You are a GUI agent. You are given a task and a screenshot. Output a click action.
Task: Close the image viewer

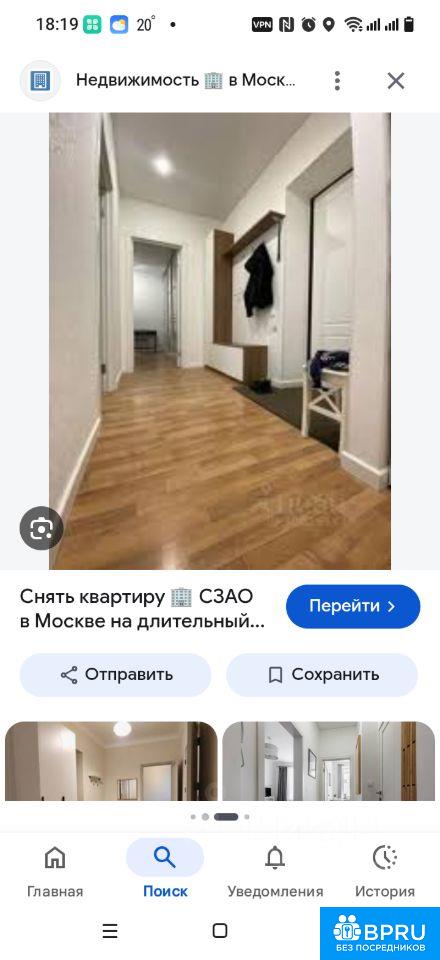tap(396, 81)
